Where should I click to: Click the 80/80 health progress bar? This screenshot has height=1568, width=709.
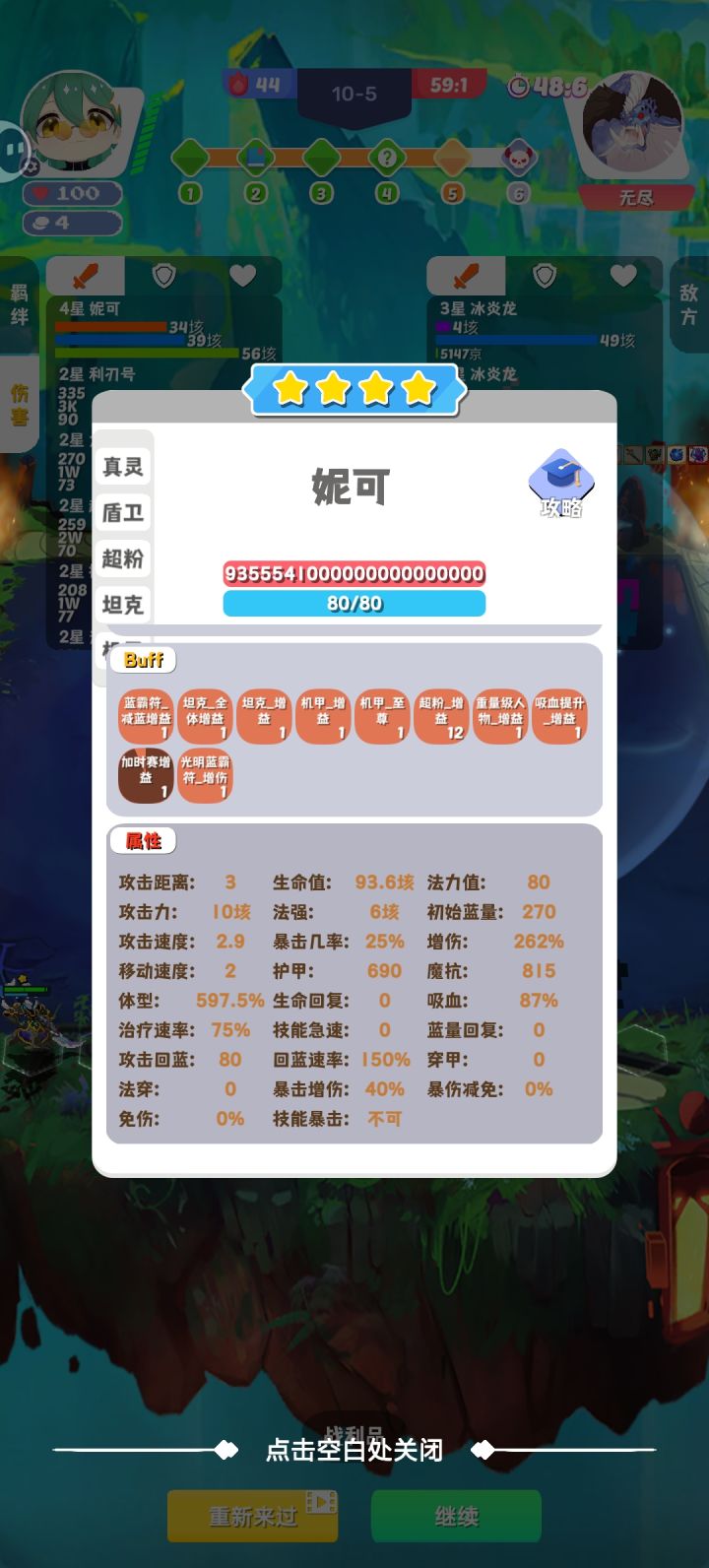tap(354, 603)
